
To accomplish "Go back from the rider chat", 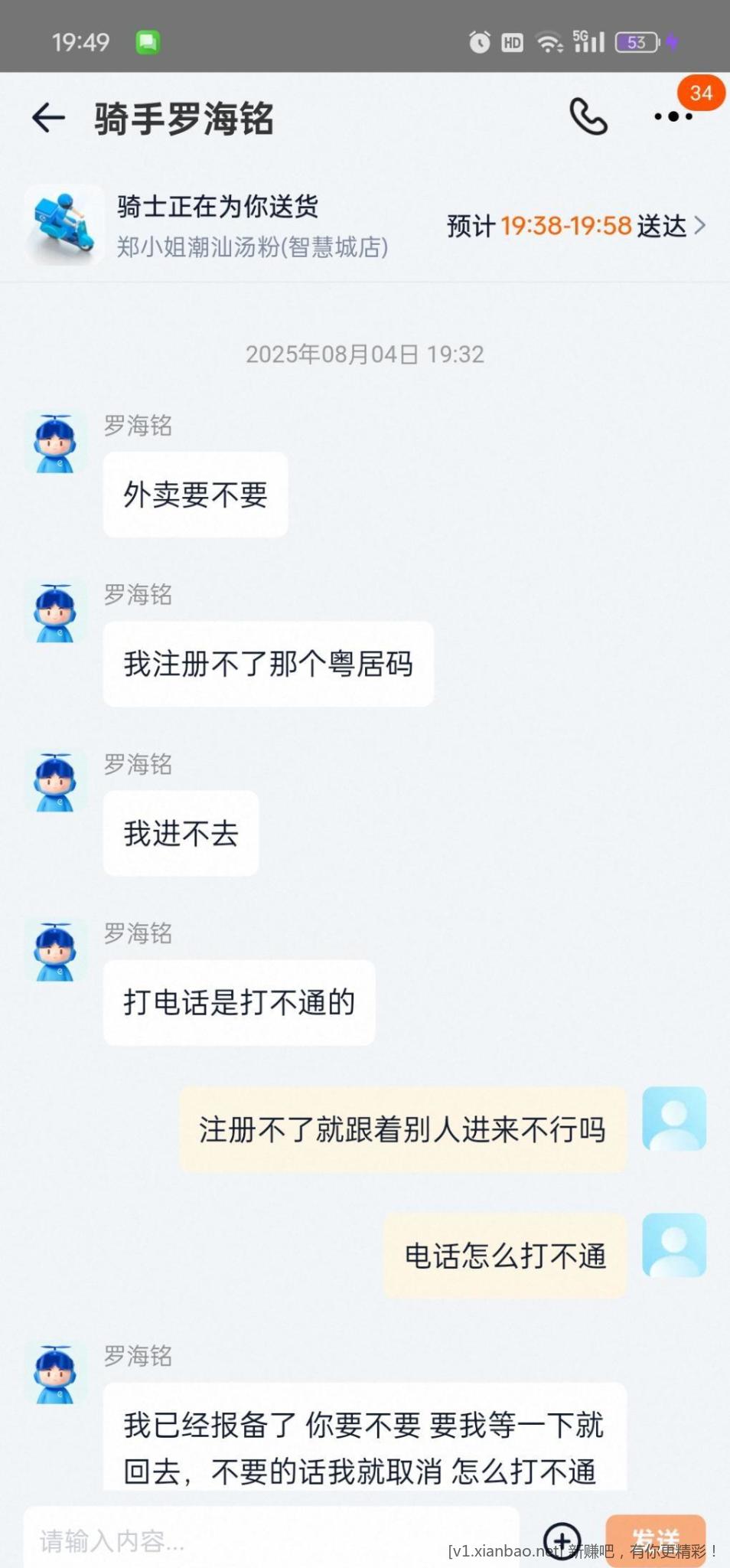I will tap(48, 118).
